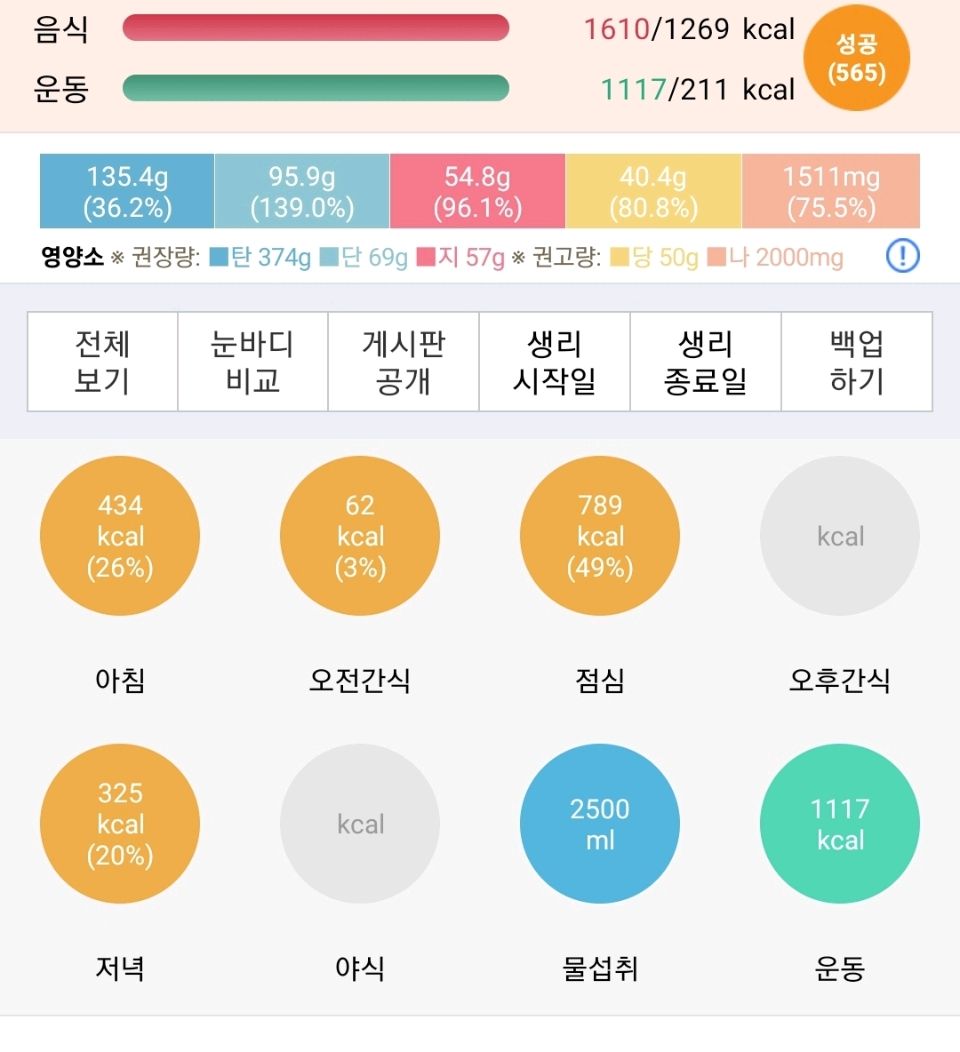Add a 야식 entry
Viewport: 960px width, 1052px height.
click(360, 824)
